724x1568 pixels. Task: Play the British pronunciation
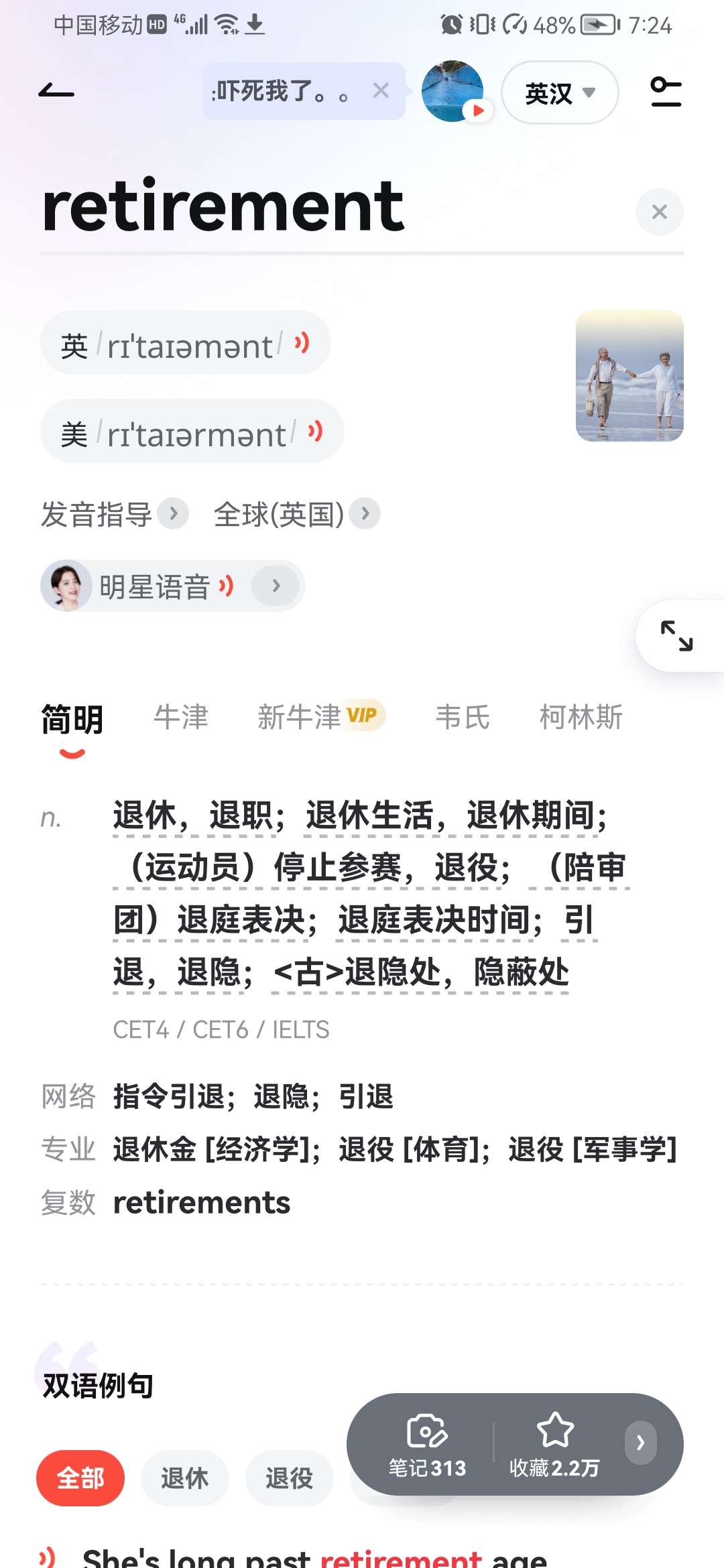tap(302, 343)
